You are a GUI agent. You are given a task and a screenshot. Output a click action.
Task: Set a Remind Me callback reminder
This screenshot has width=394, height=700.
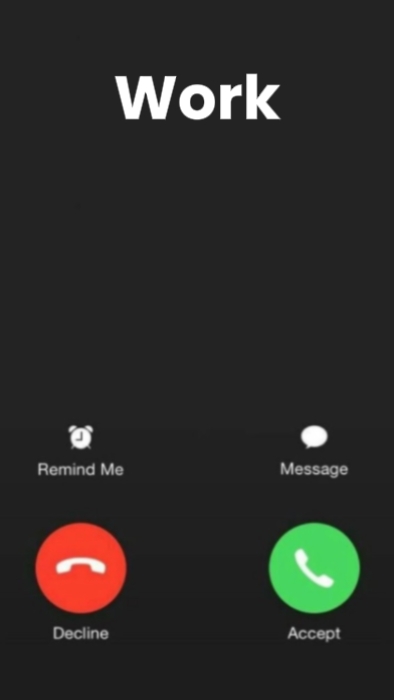[81, 451]
